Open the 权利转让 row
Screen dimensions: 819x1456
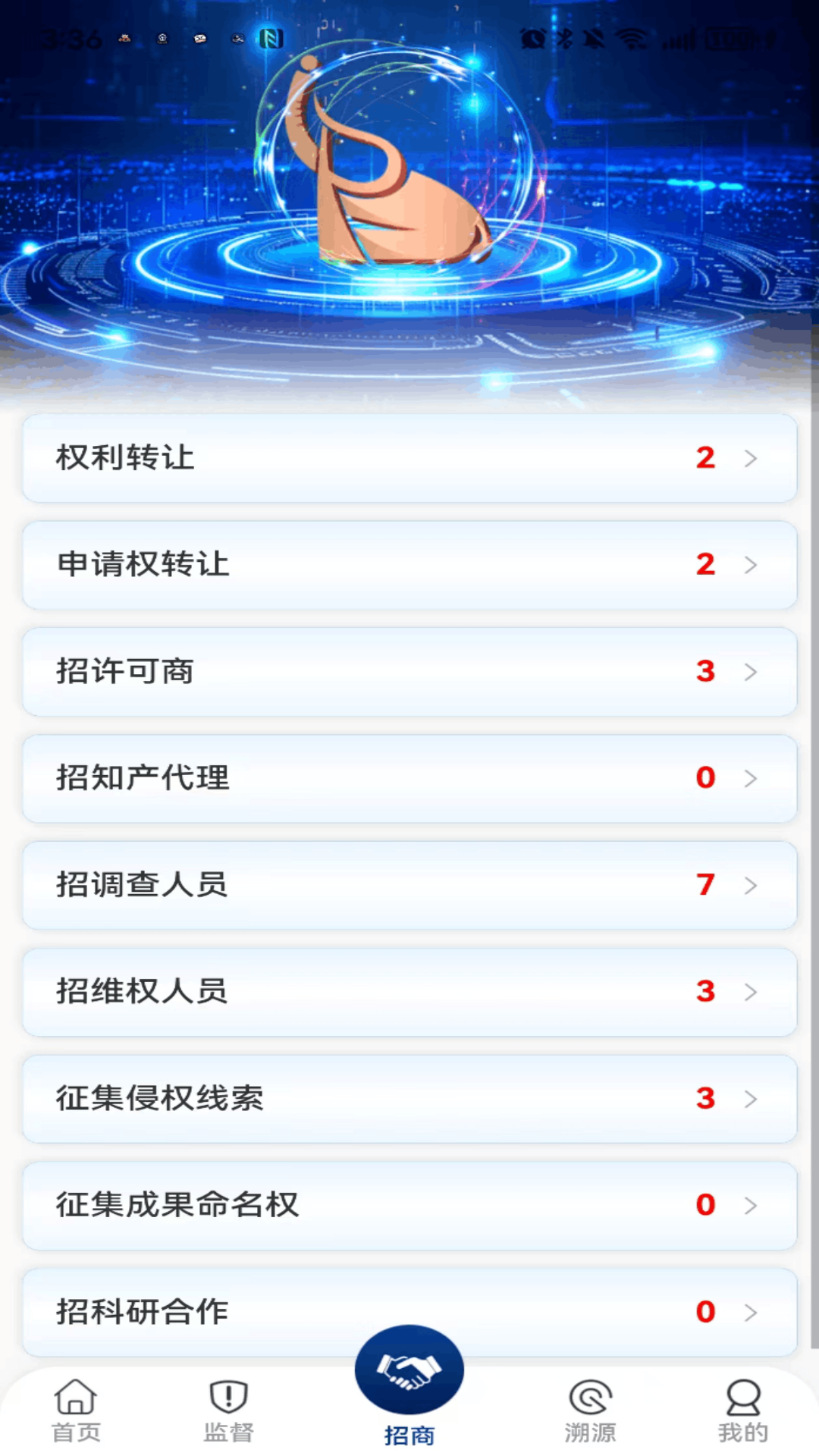[x=409, y=458]
